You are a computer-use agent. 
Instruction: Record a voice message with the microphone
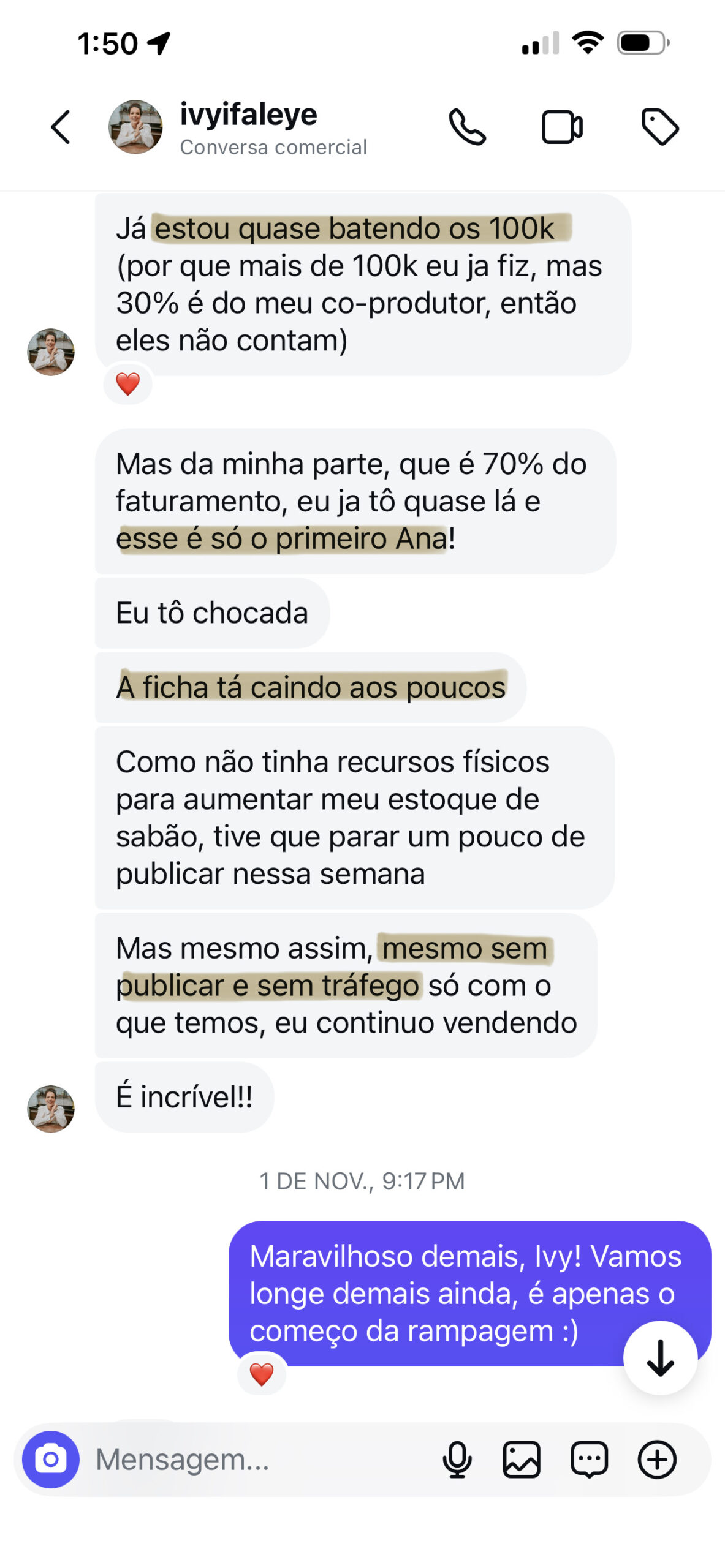click(457, 1459)
